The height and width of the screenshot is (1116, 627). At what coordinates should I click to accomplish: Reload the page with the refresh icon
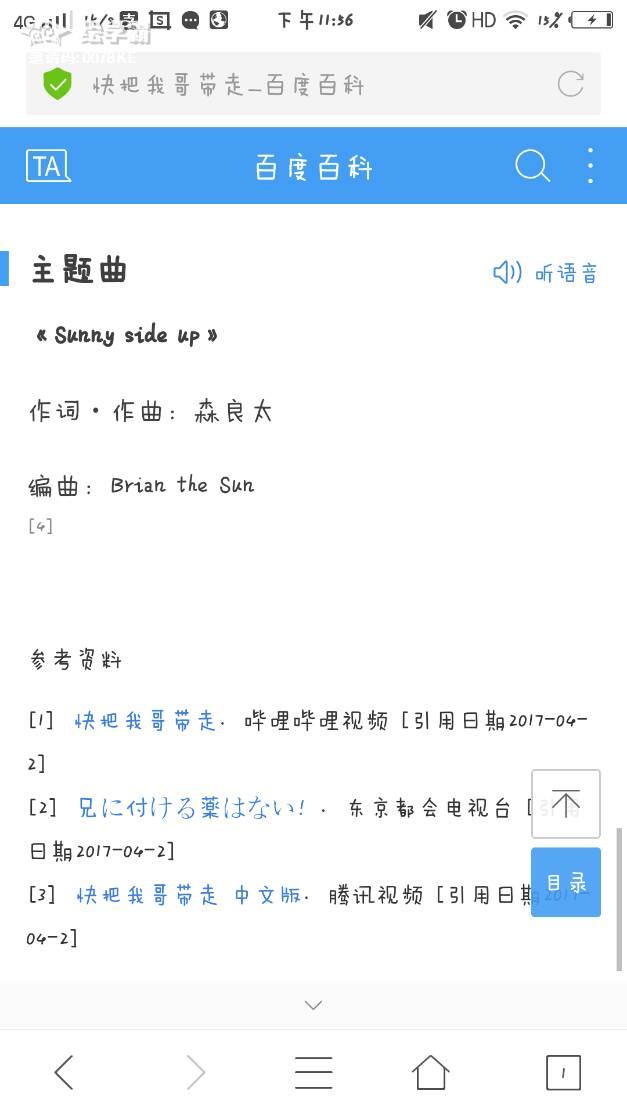570,85
